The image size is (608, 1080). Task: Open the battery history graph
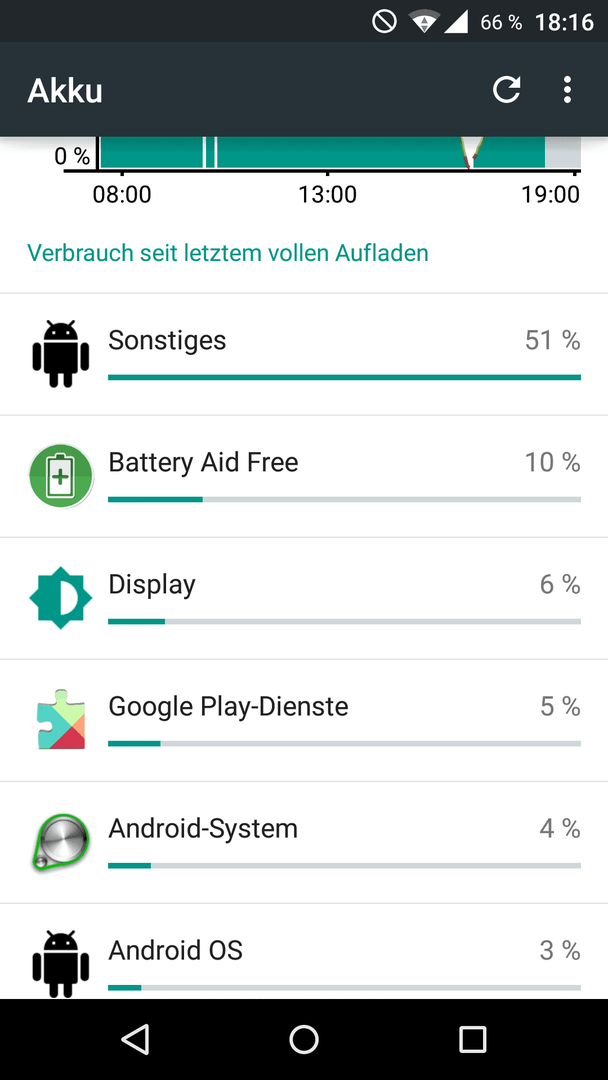(x=304, y=172)
